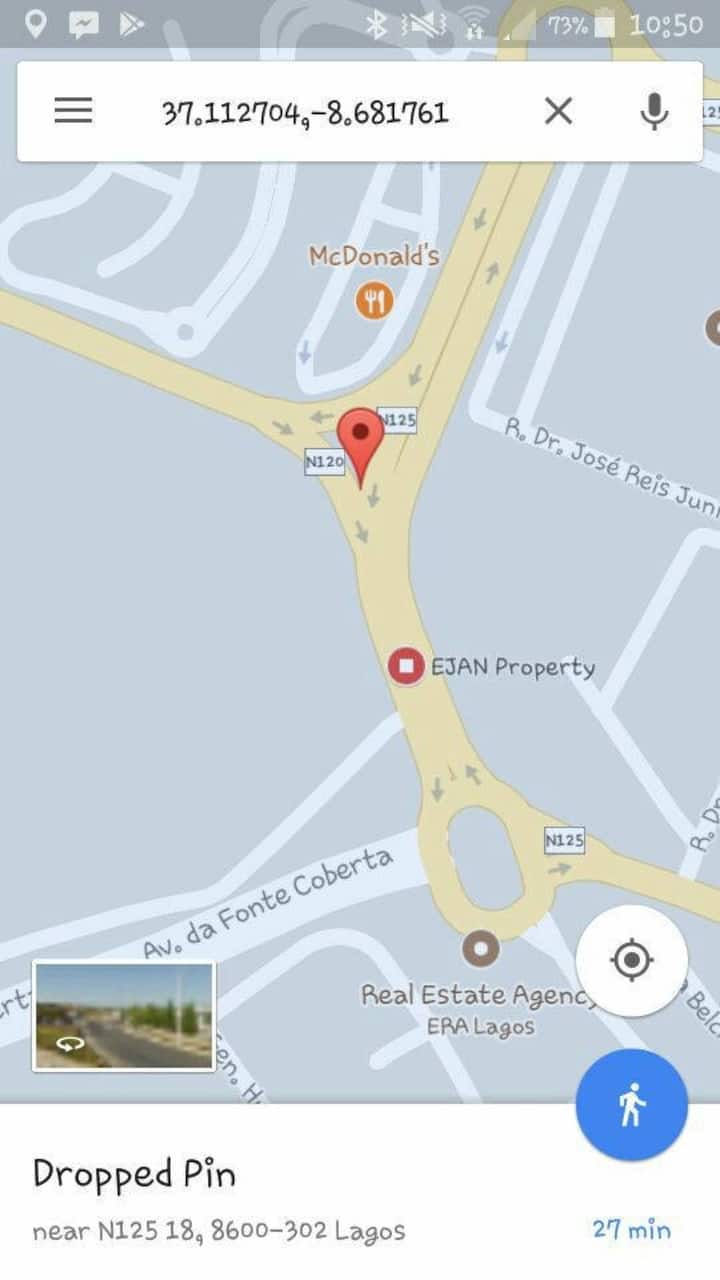
Task: Open the Street View thumbnail
Action: 124,1016
